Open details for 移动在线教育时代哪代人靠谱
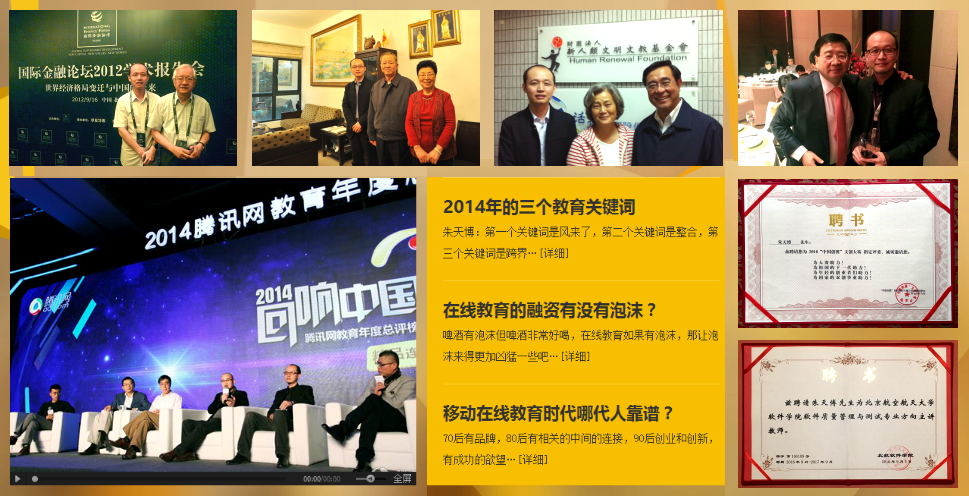Image resolution: width=969 pixels, height=496 pixels. [533, 459]
